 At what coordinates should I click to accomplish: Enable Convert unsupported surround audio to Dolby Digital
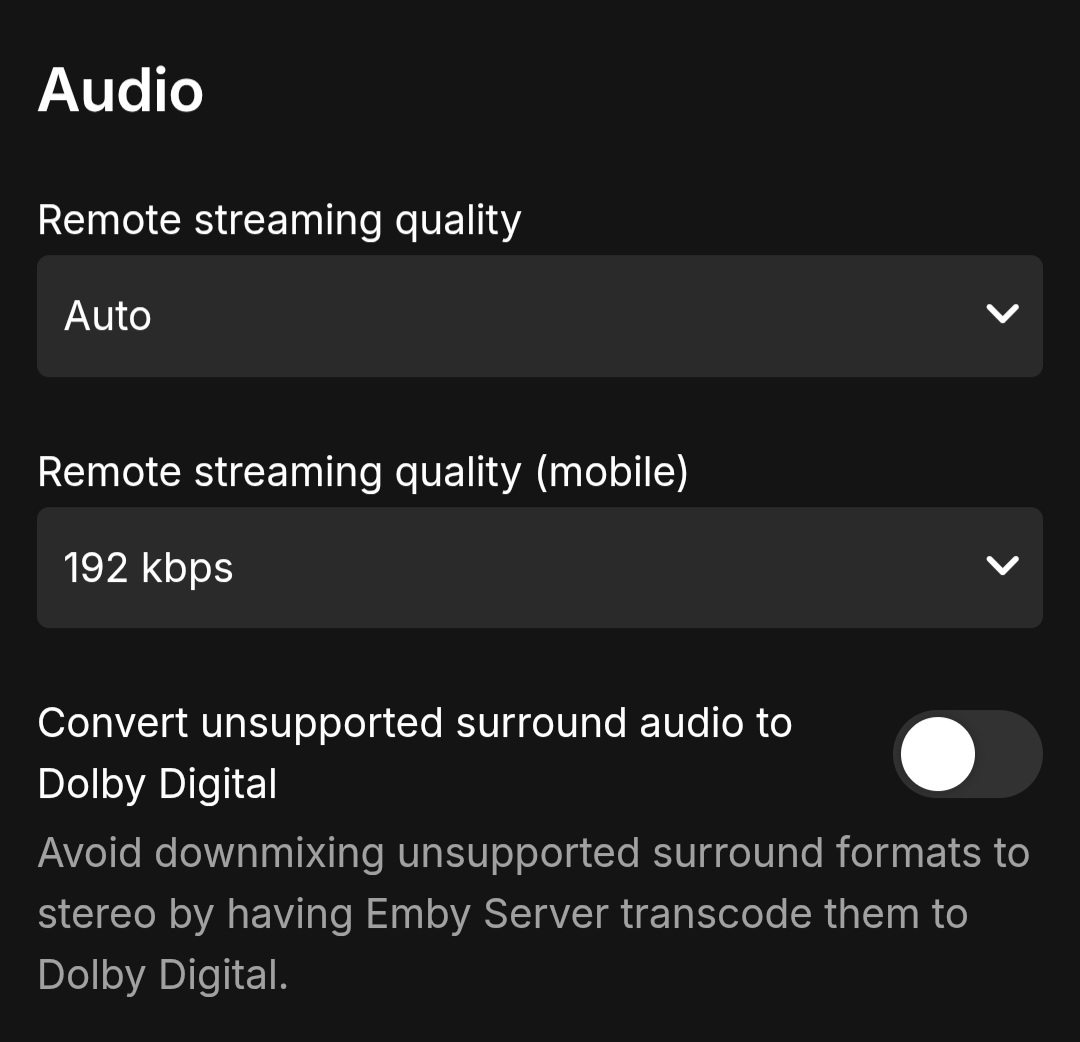tap(966, 754)
